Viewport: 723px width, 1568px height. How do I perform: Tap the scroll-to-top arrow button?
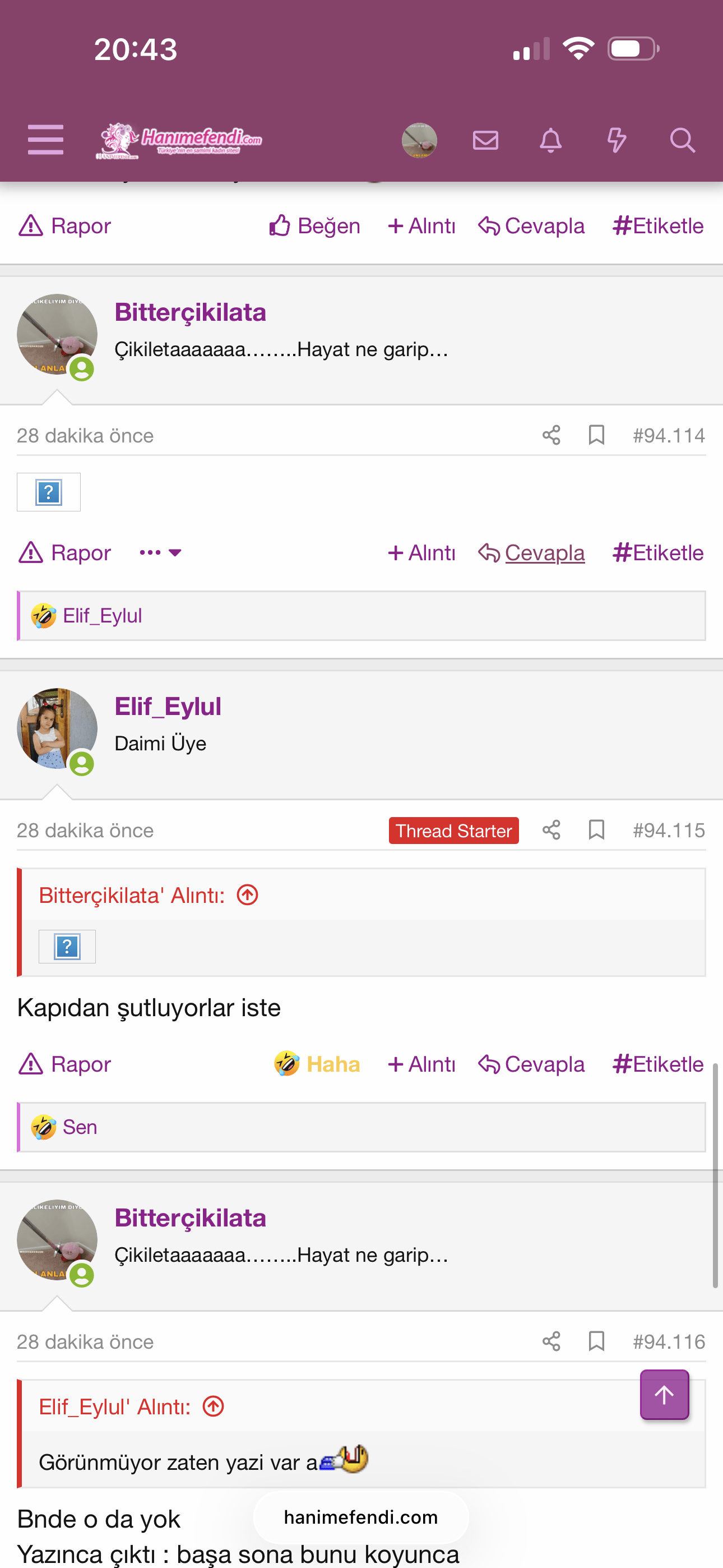[664, 1395]
